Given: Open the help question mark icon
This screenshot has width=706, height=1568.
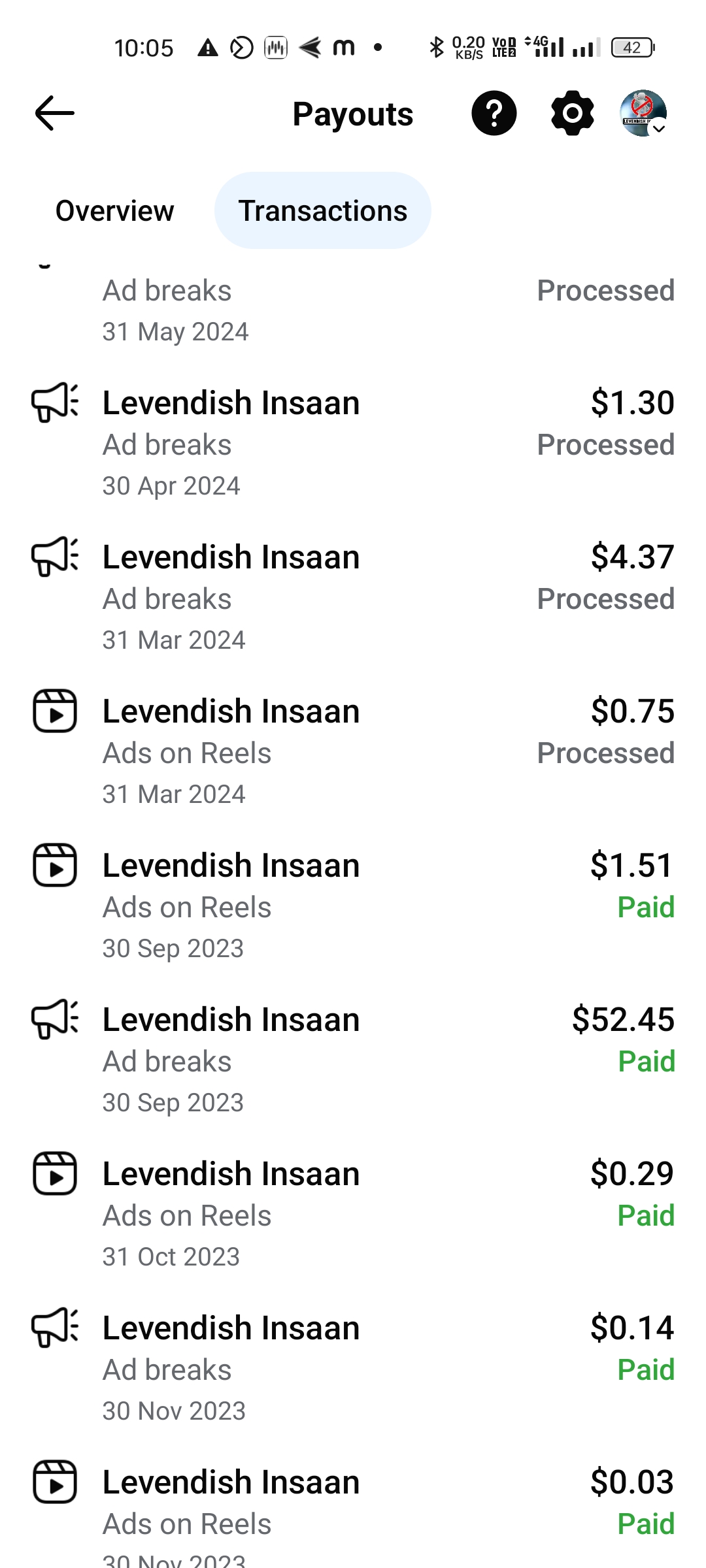Looking at the screenshot, I should pyautogui.click(x=494, y=113).
